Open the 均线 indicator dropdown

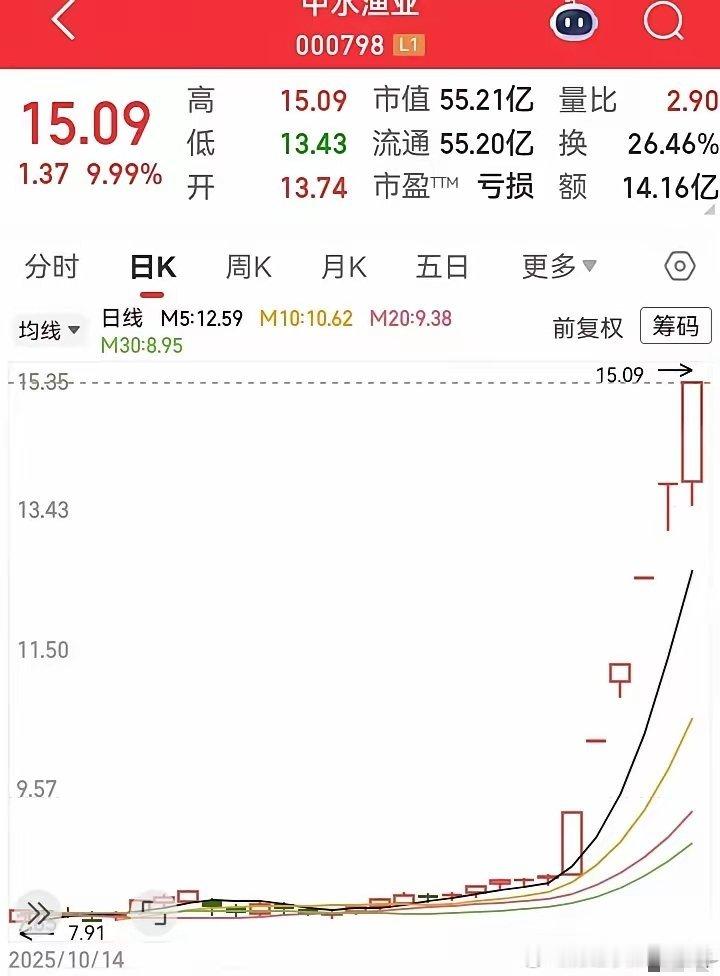point(49,330)
